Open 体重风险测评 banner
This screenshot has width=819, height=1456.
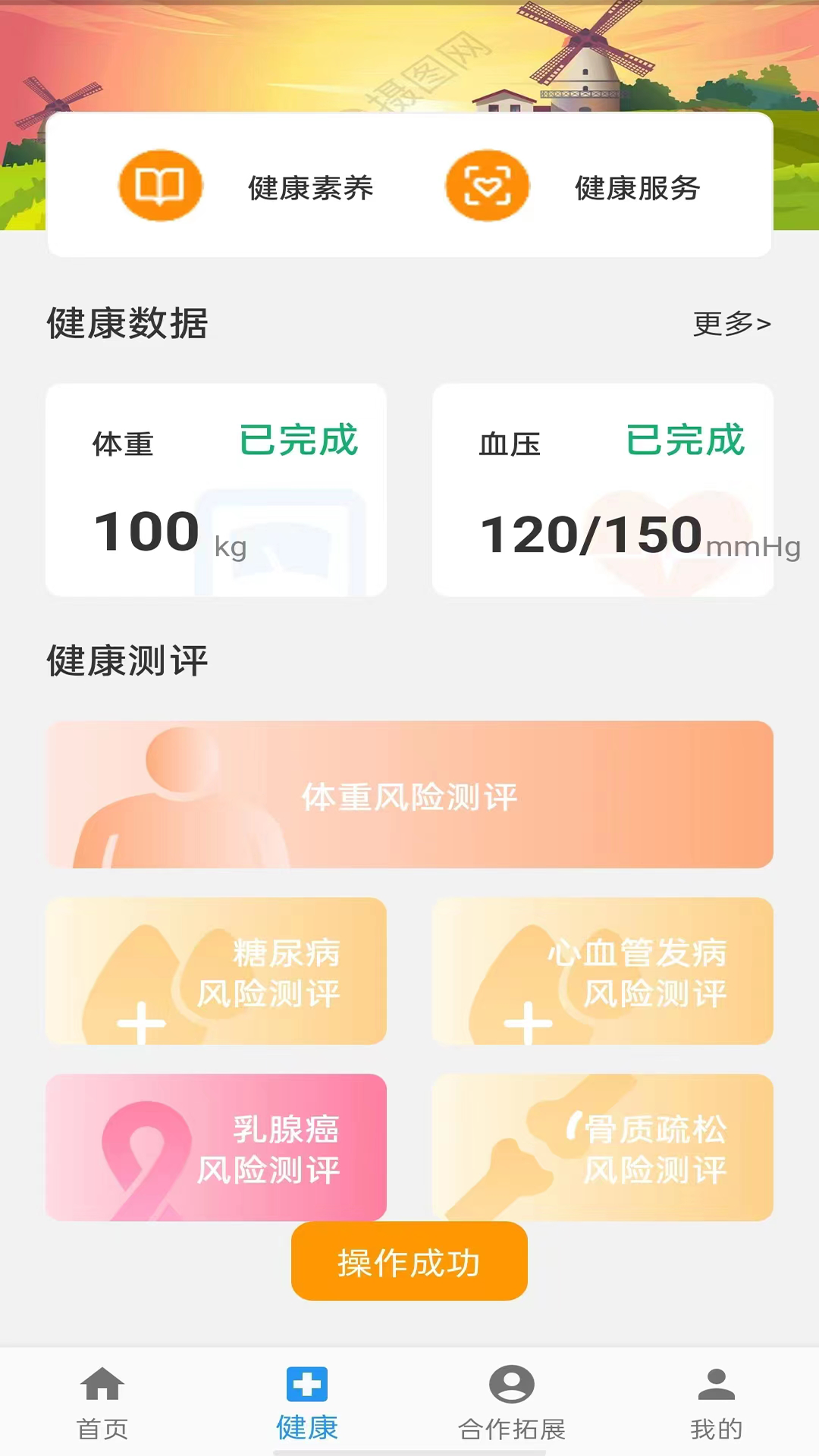pos(409,796)
